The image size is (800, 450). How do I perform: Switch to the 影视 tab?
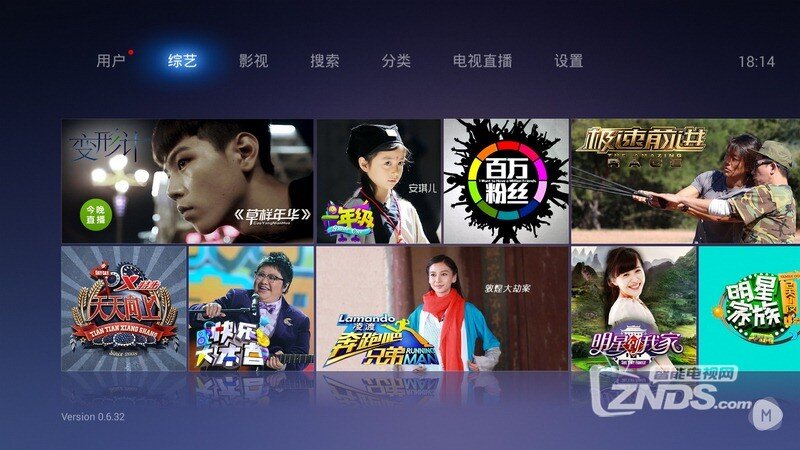click(x=253, y=61)
